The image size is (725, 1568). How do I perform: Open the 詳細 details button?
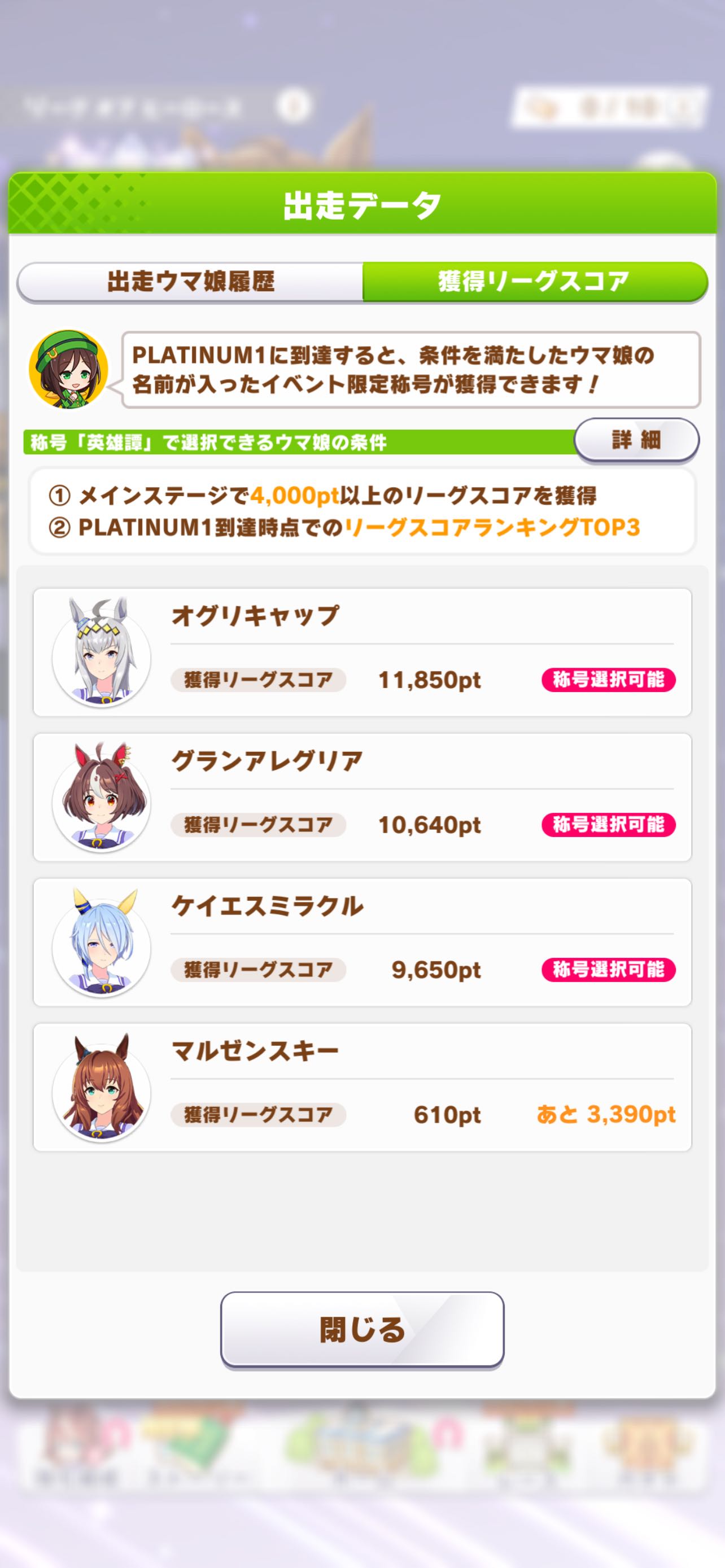(x=636, y=440)
